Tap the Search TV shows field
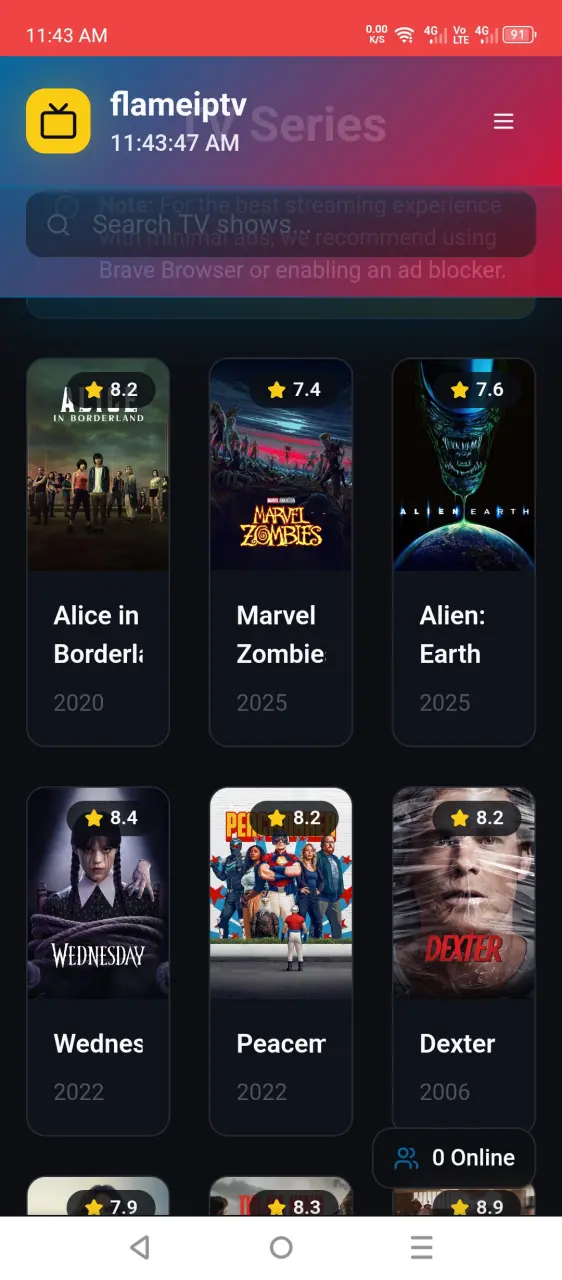The width and height of the screenshot is (562, 1280). click(281, 224)
